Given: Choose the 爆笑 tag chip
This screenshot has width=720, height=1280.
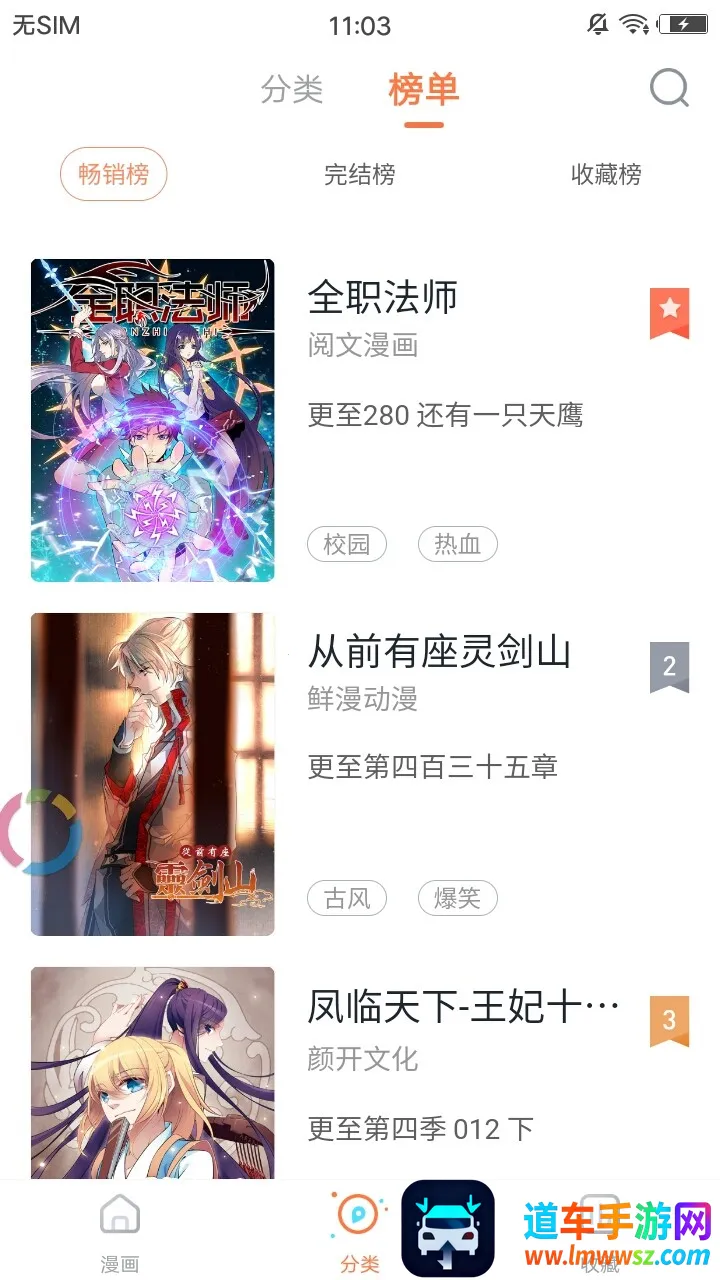Looking at the screenshot, I should point(457,898).
